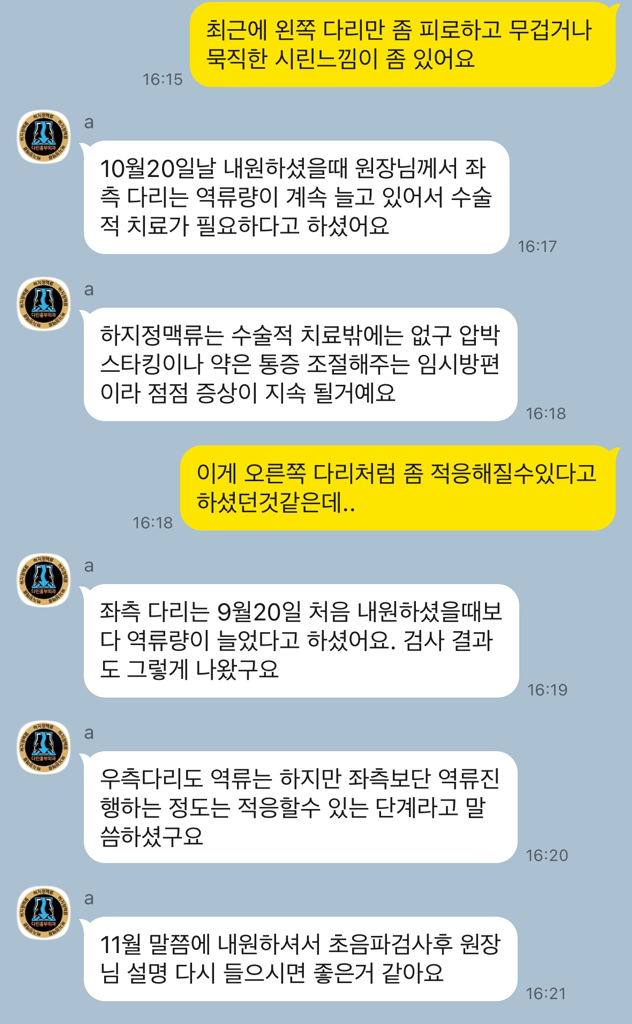Open profile photo beside the 우측다리도 message
This screenshot has height=1024, width=632.
[x=43, y=746]
